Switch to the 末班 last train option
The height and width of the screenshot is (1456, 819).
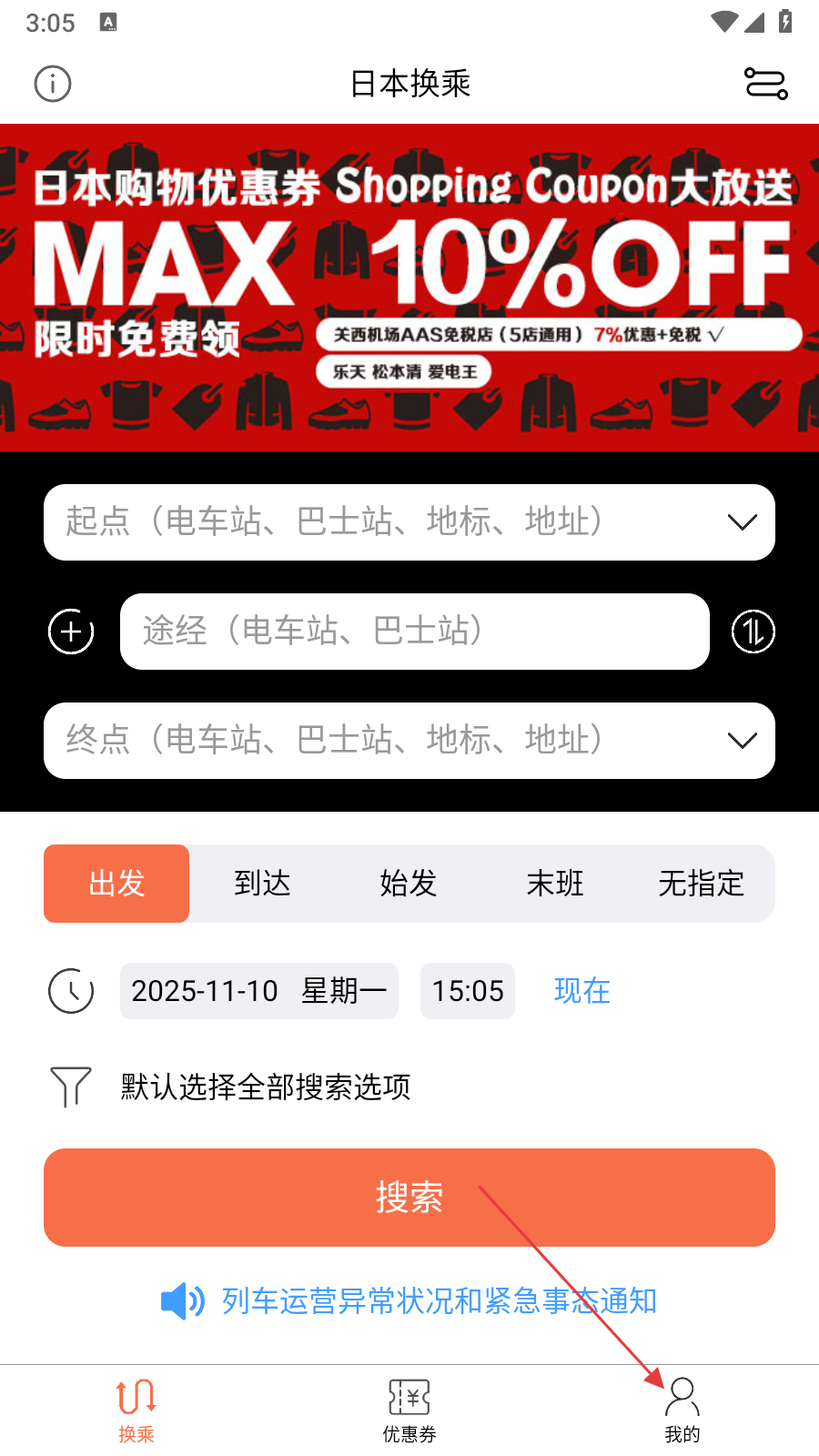click(x=555, y=884)
